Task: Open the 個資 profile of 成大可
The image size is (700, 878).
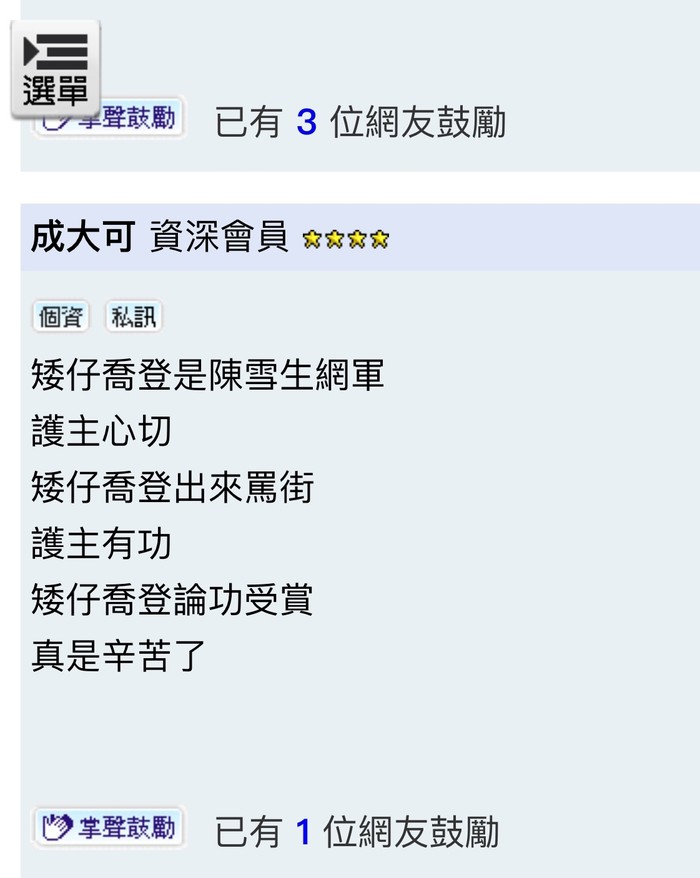Action: pyautogui.click(x=60, y=318)
